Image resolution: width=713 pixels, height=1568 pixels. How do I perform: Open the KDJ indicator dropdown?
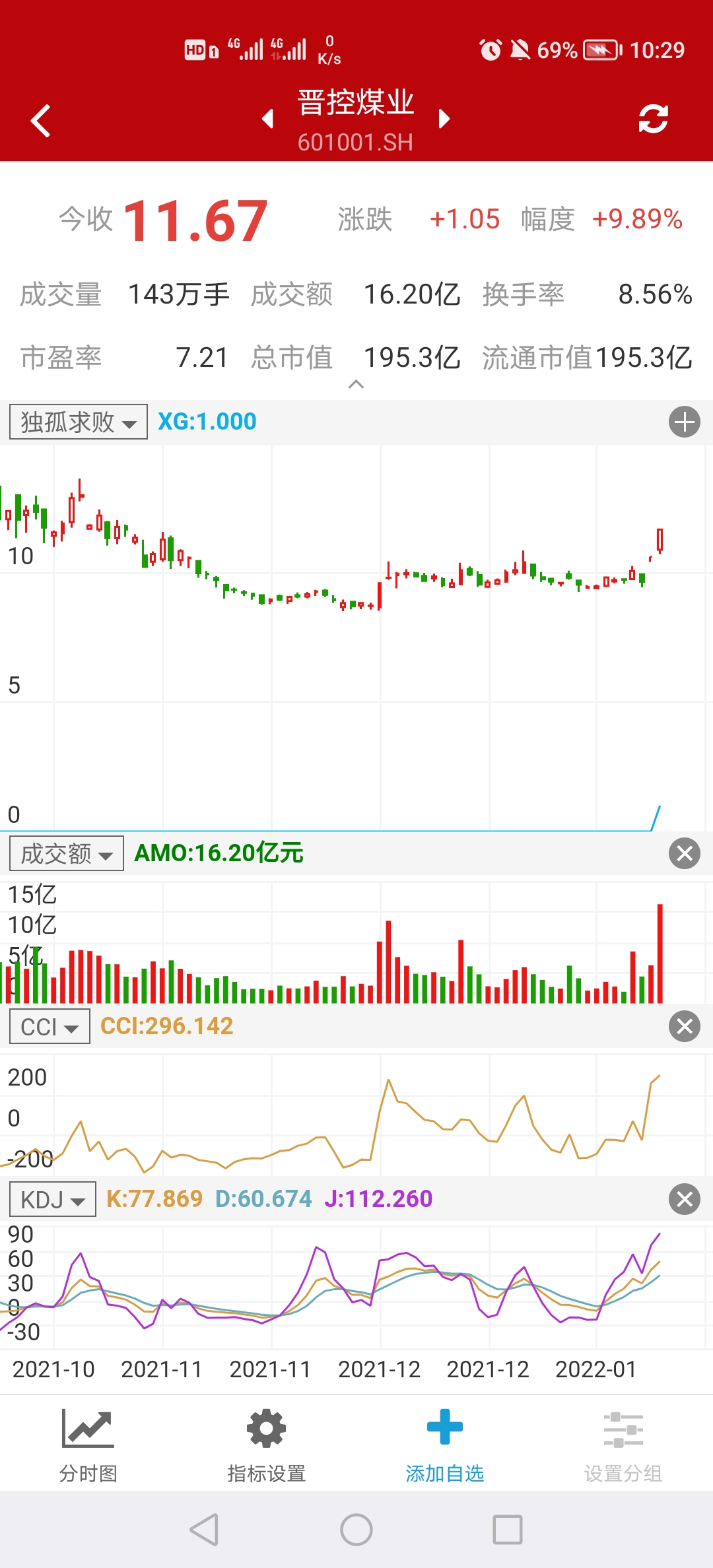53,1200
